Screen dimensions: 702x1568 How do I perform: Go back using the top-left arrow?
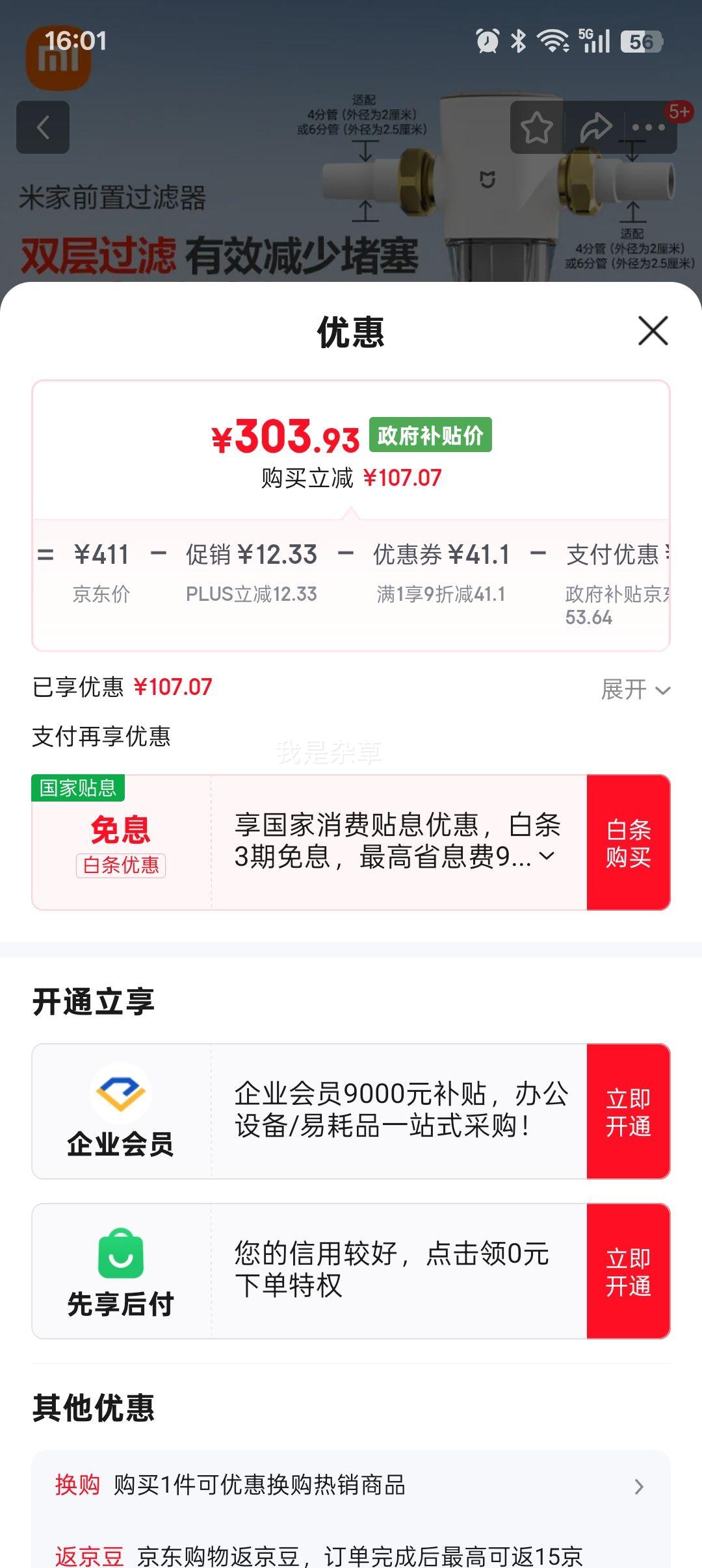click(x=43, y=127)
